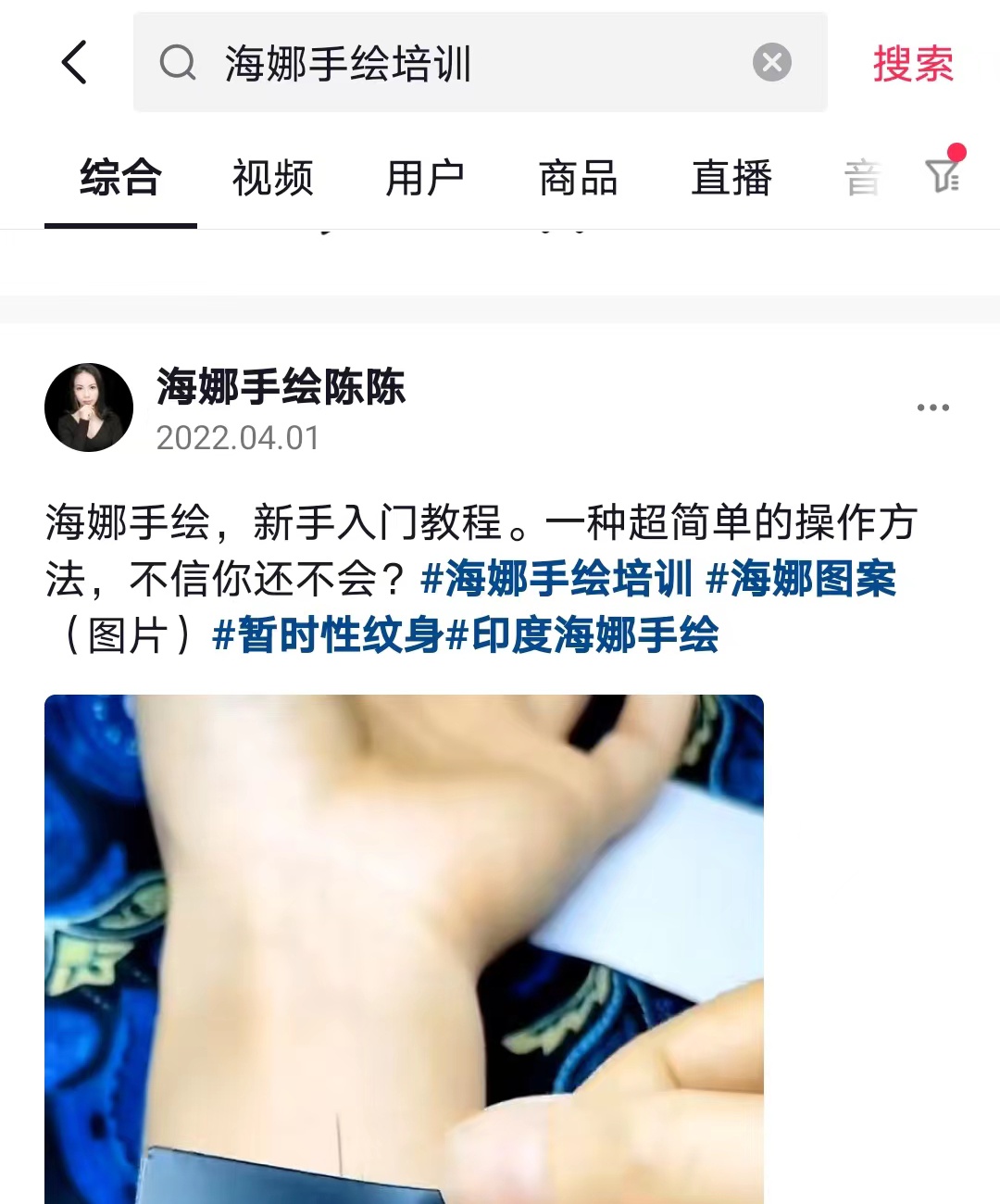Open hashtag #海娜图案
The width and height of the screenshot is (1000, 1204).
point(801,580)
